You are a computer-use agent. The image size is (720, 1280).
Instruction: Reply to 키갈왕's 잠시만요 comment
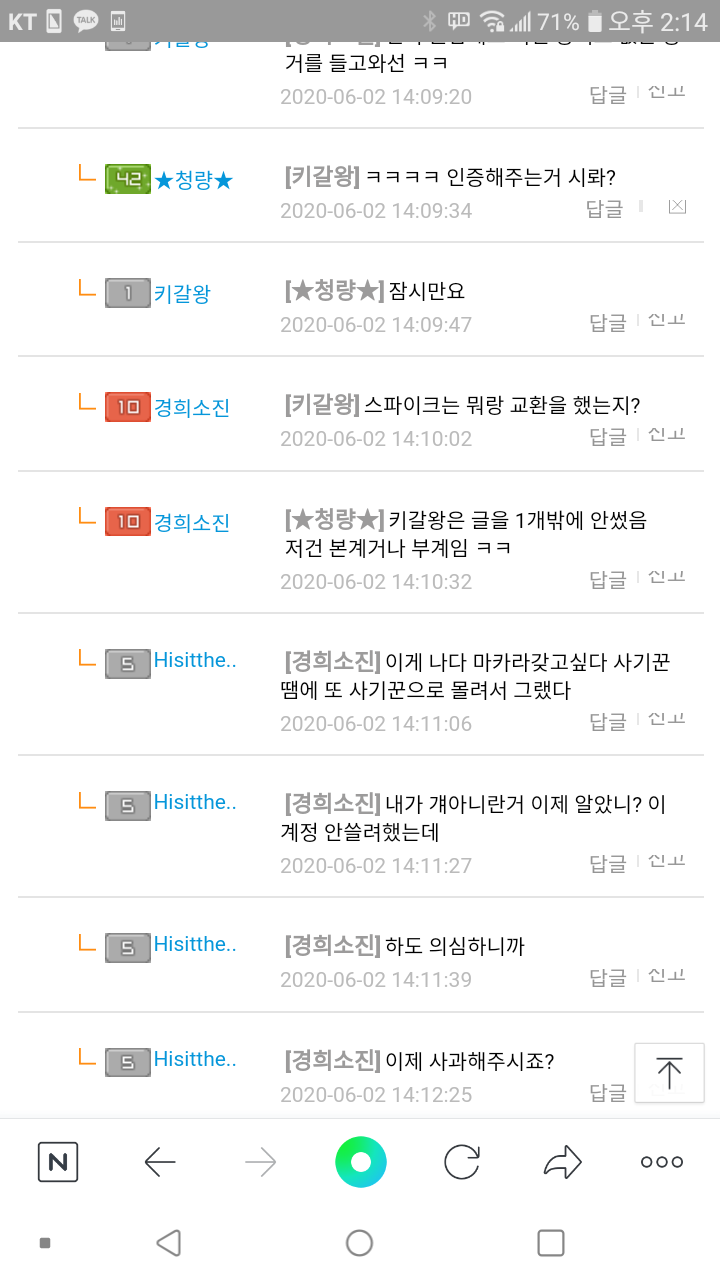pyautogui.click(x=607, y=322)
